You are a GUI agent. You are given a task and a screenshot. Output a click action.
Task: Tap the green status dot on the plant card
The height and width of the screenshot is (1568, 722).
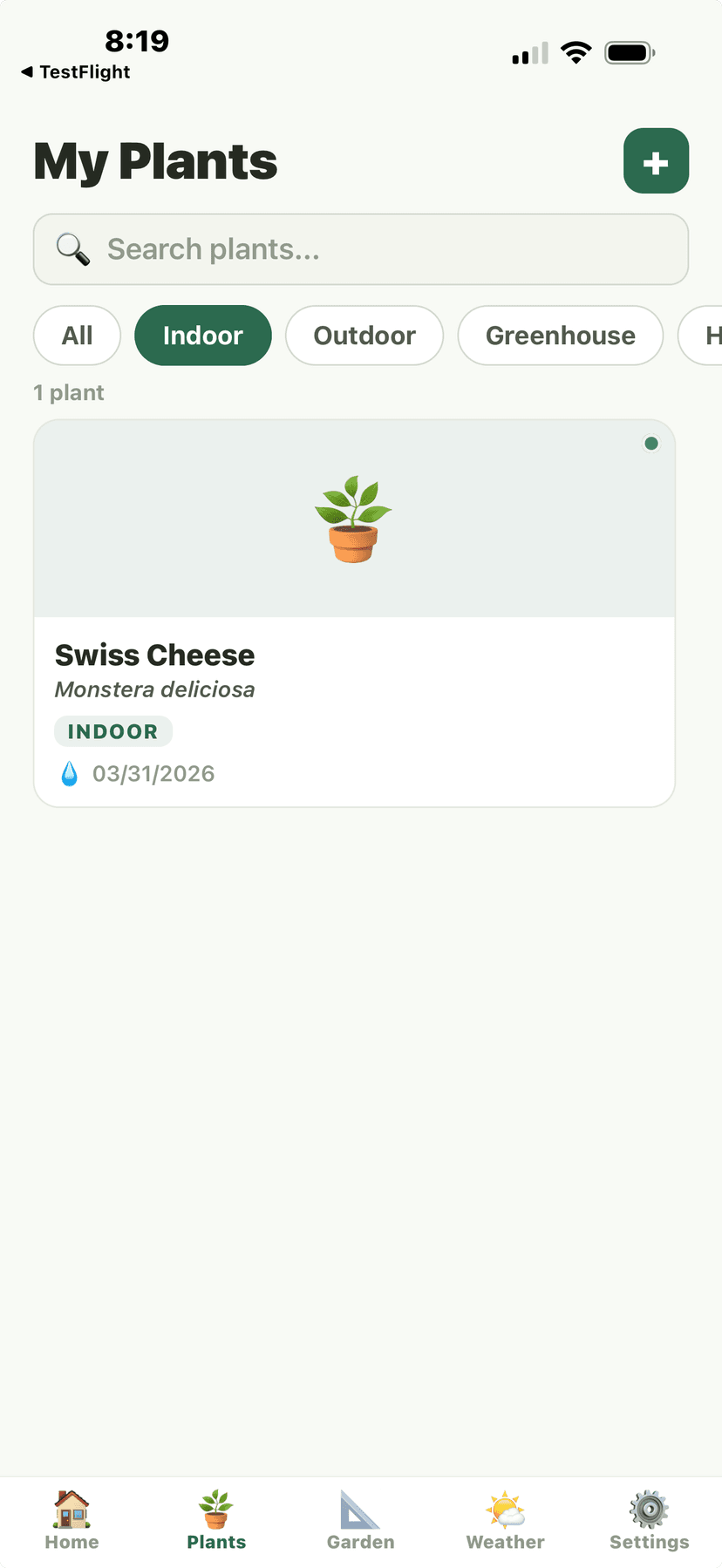pos(651,444)
